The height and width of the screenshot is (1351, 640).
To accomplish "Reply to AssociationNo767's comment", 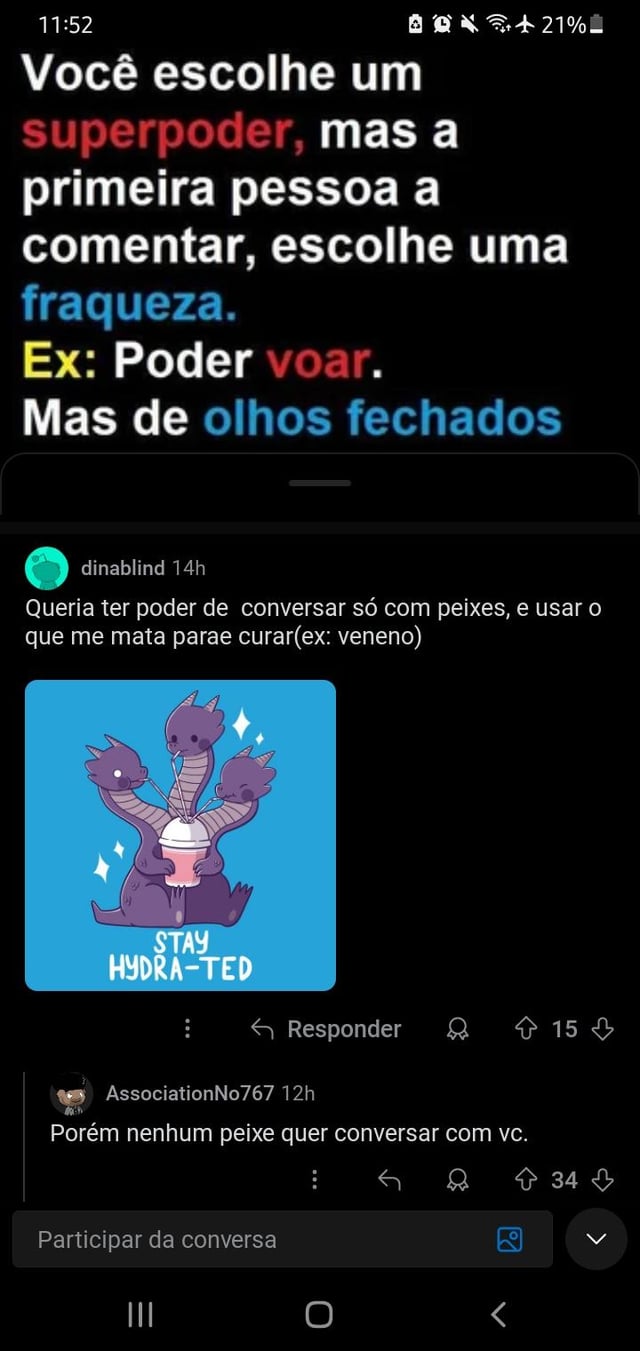I will pos(390,1181).
